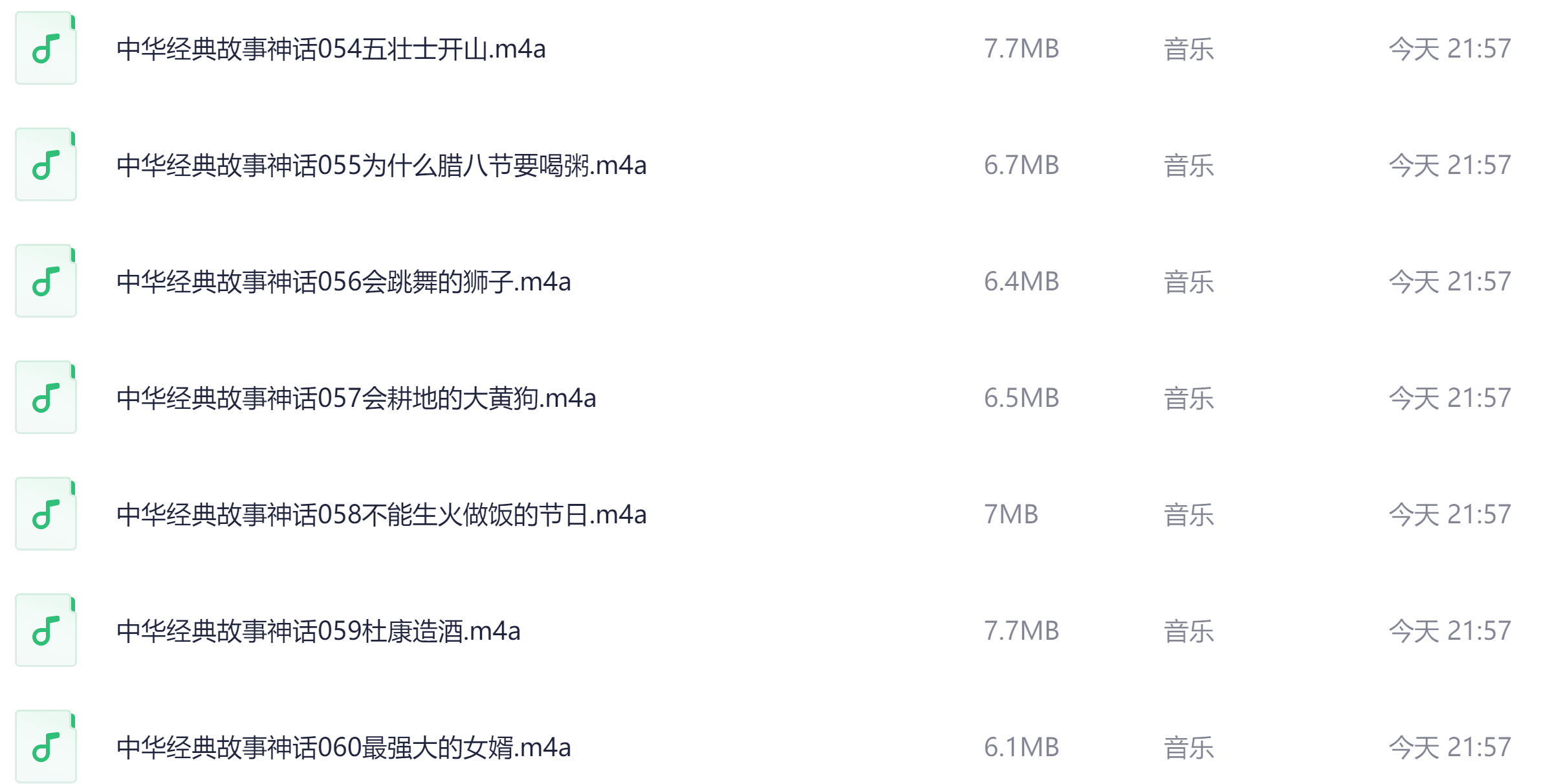Play the file 056会跳舞的狮子.m4a
Screen dimensions: 1541x784
pos(344,282)
